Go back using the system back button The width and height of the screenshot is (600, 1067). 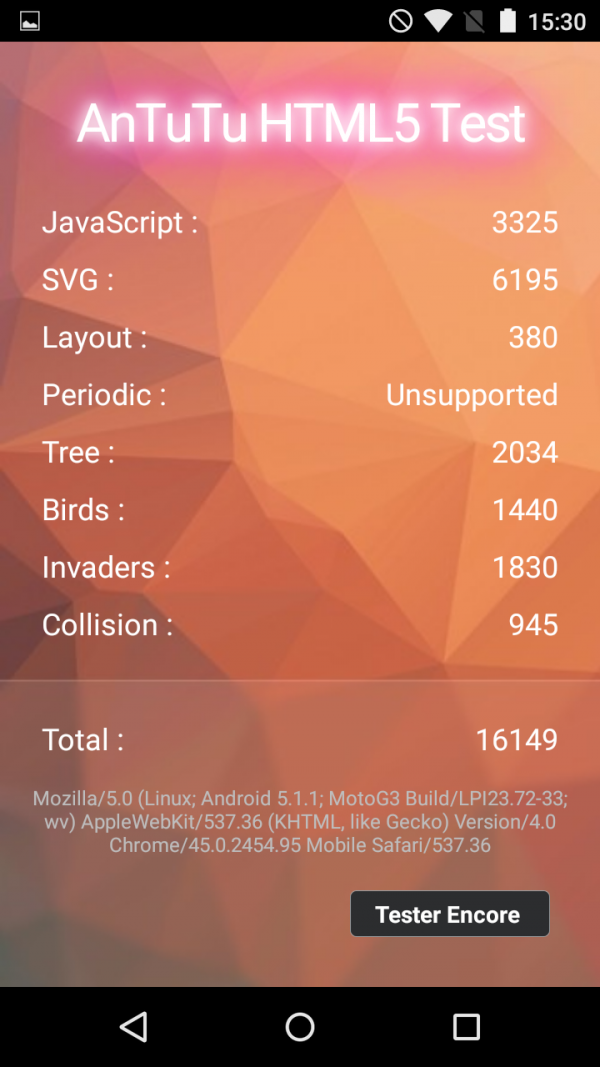click(133, 1026)
